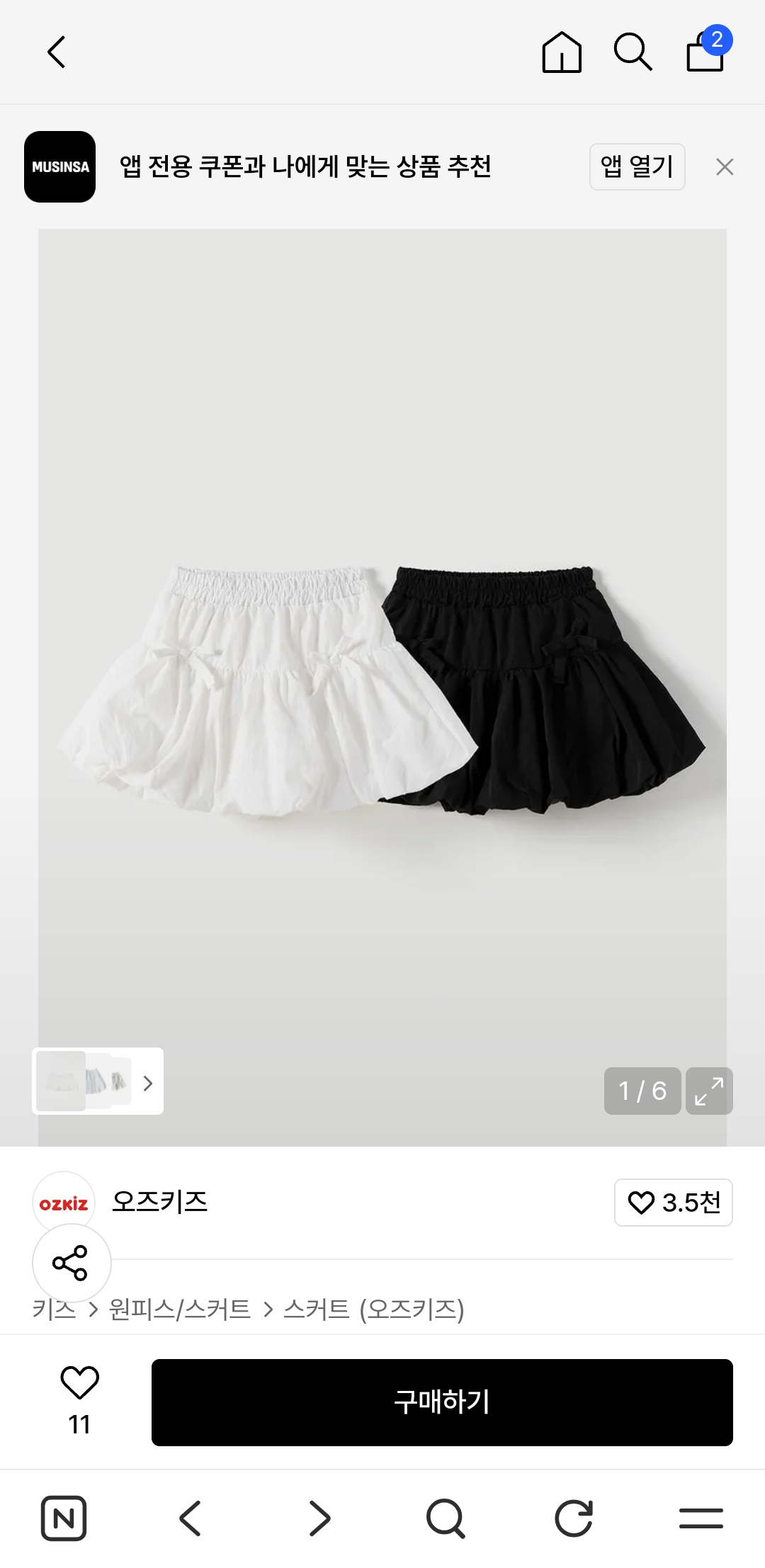765x1568 pixels.
Task: Open the Musinsa home icon
Action: (x=561, y=52)
